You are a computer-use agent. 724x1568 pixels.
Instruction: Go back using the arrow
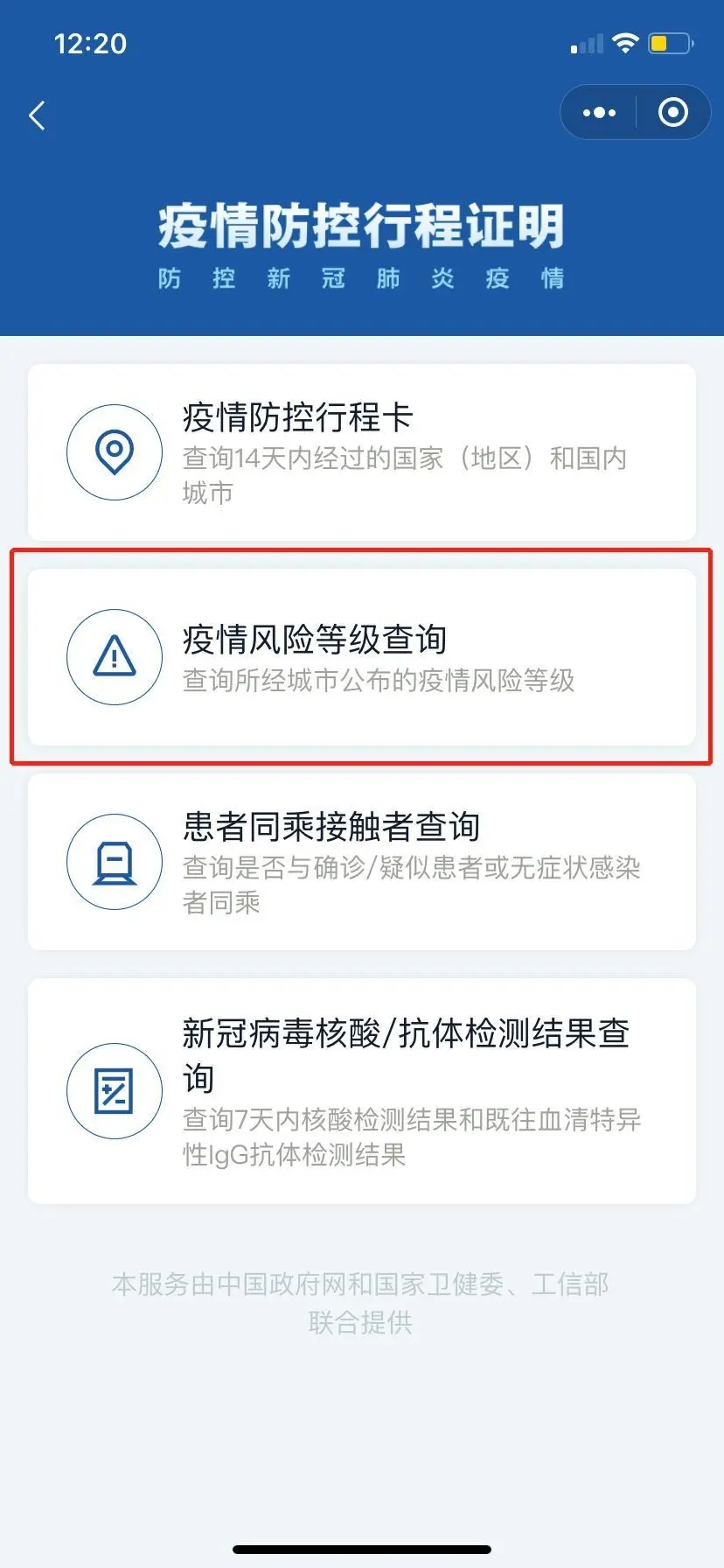click(x=37, y=115)
